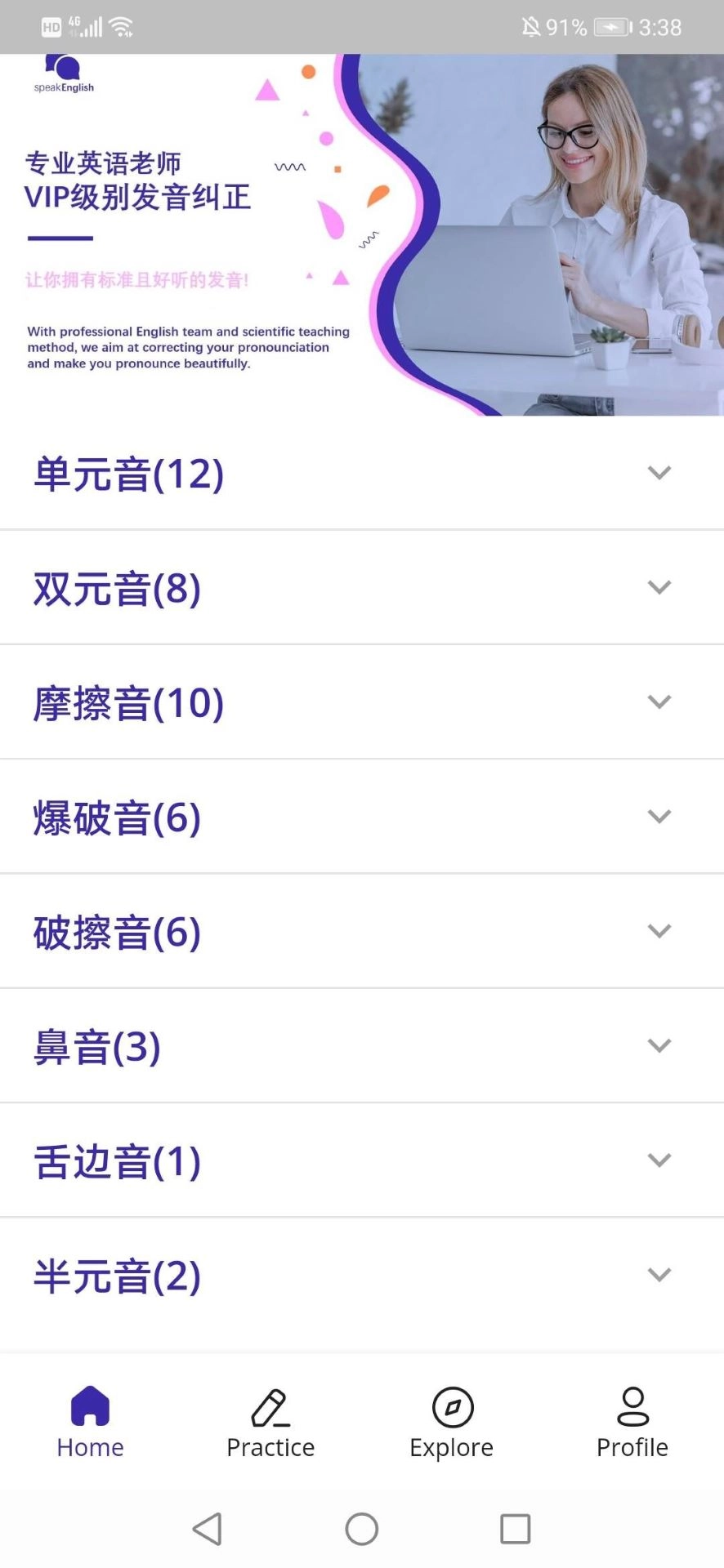The height and width of the screenshot is (1568, 724).
Task: Tap the Explore compass icon
Action: click(451, 1406)
